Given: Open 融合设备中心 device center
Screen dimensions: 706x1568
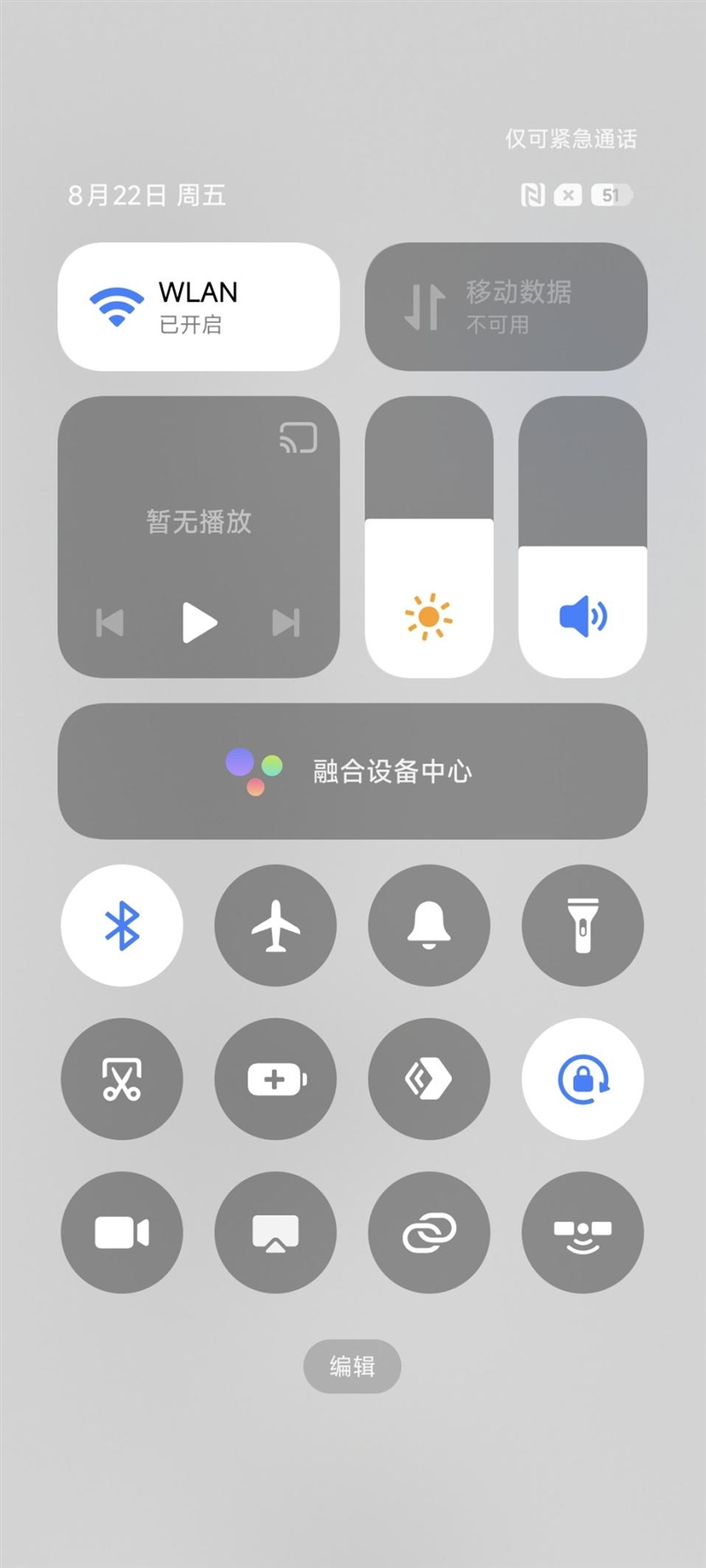Looking at the screenshot, I should coord(352,771).
